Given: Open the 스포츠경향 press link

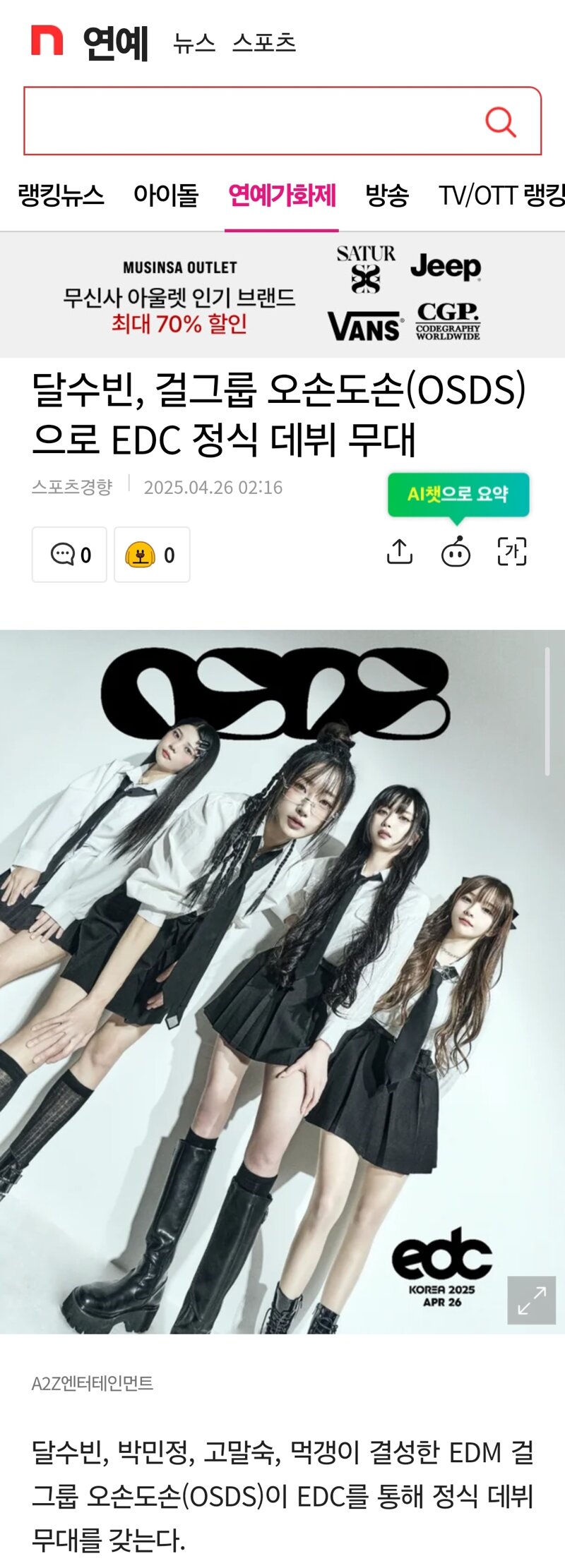Looking at the screenshot, I should point(72,487).
